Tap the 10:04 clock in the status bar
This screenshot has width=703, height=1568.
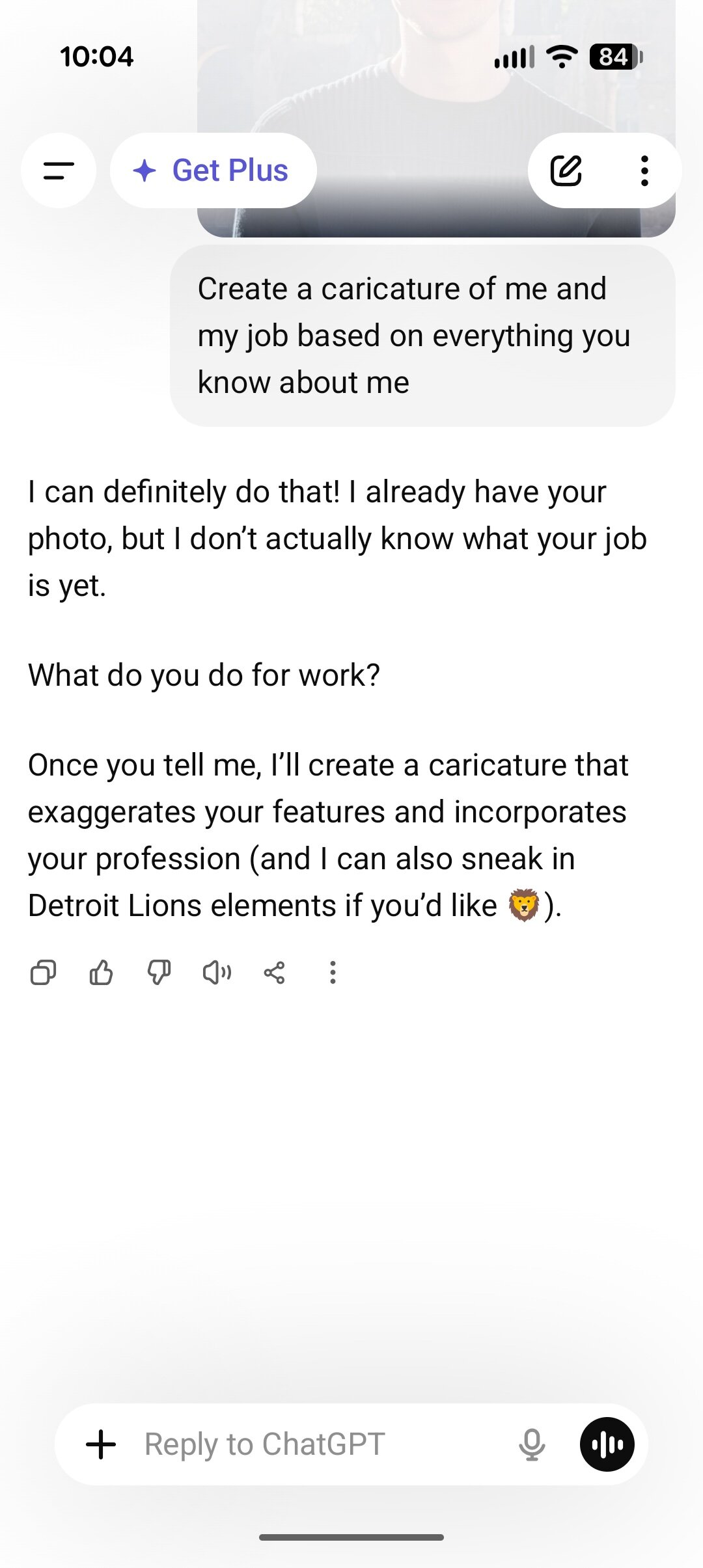click(96, 57)
